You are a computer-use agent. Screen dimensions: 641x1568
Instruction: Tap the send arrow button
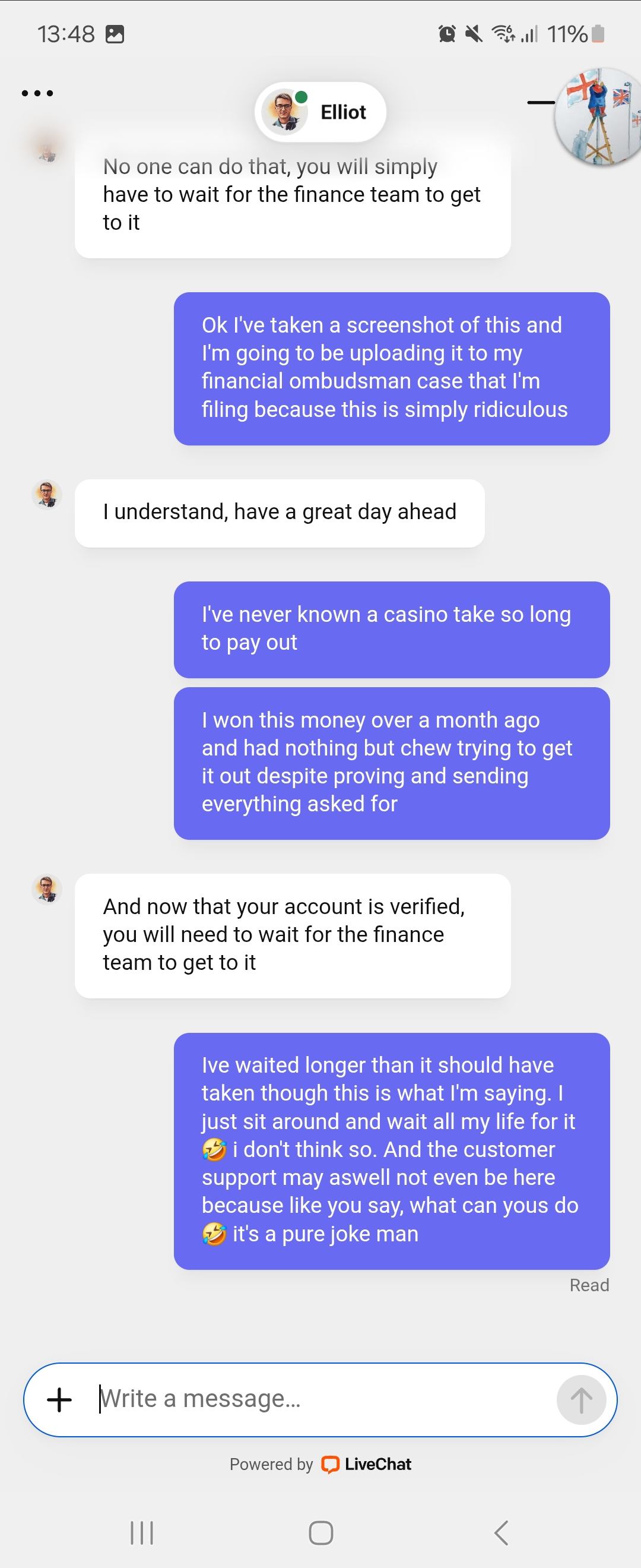581,1399
